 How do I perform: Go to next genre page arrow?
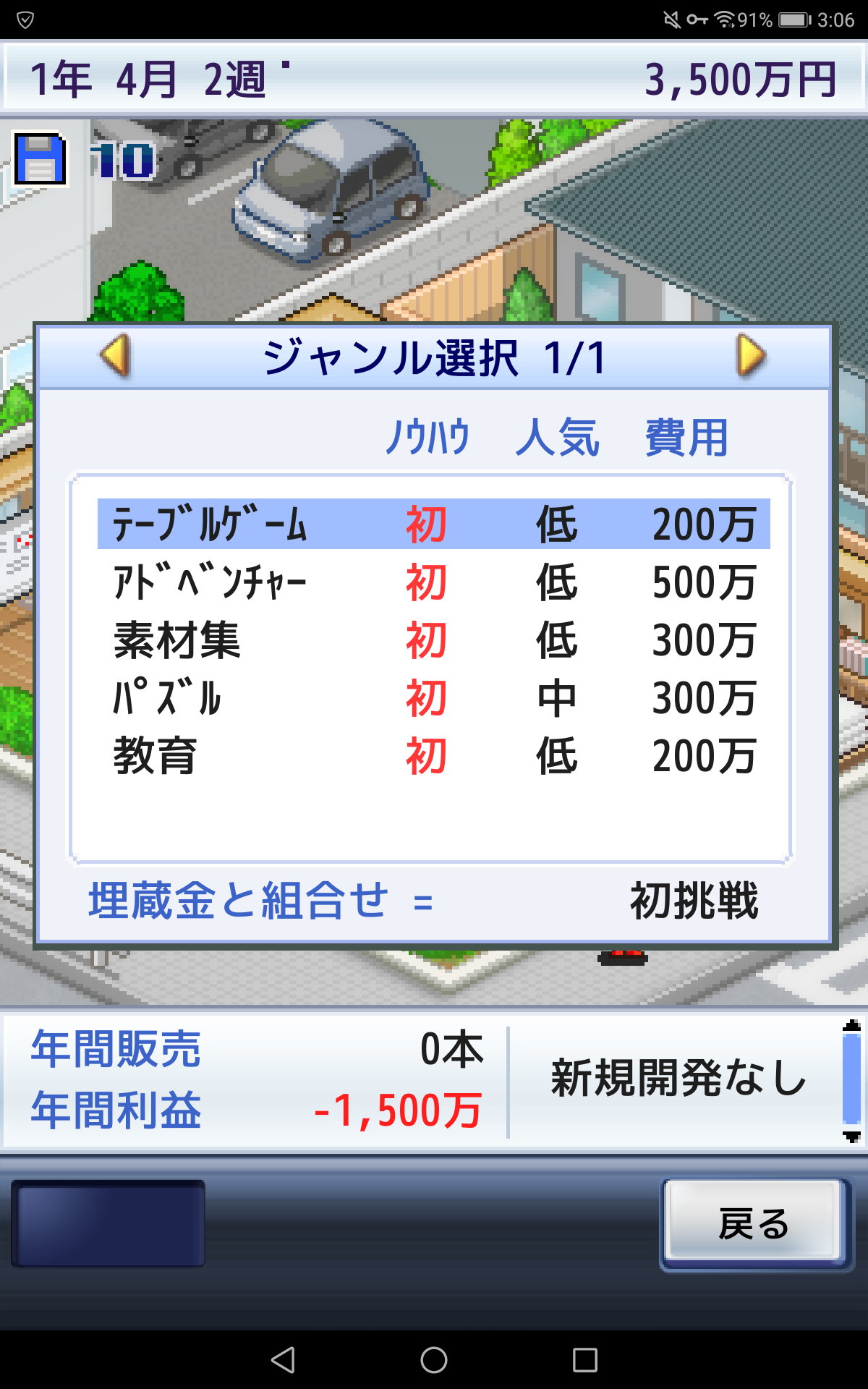(x=751, y=356)
